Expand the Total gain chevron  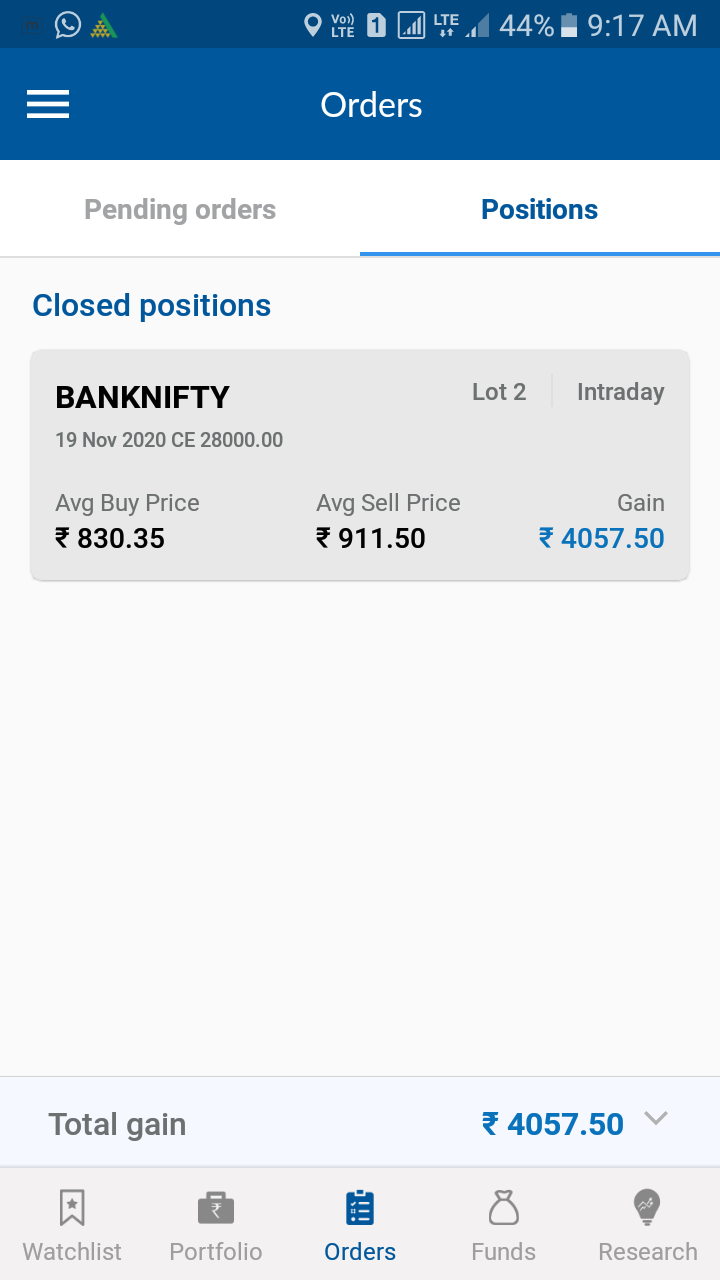(656, 1119)
